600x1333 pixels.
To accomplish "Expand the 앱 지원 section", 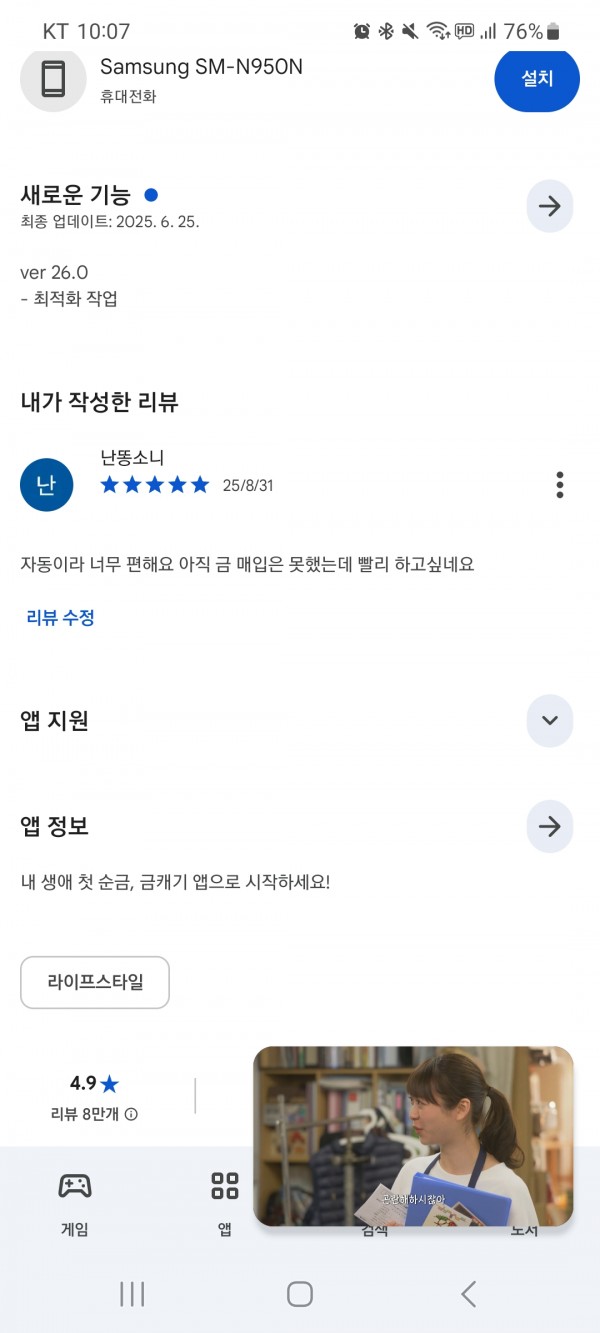I will [x=549, y=720].
